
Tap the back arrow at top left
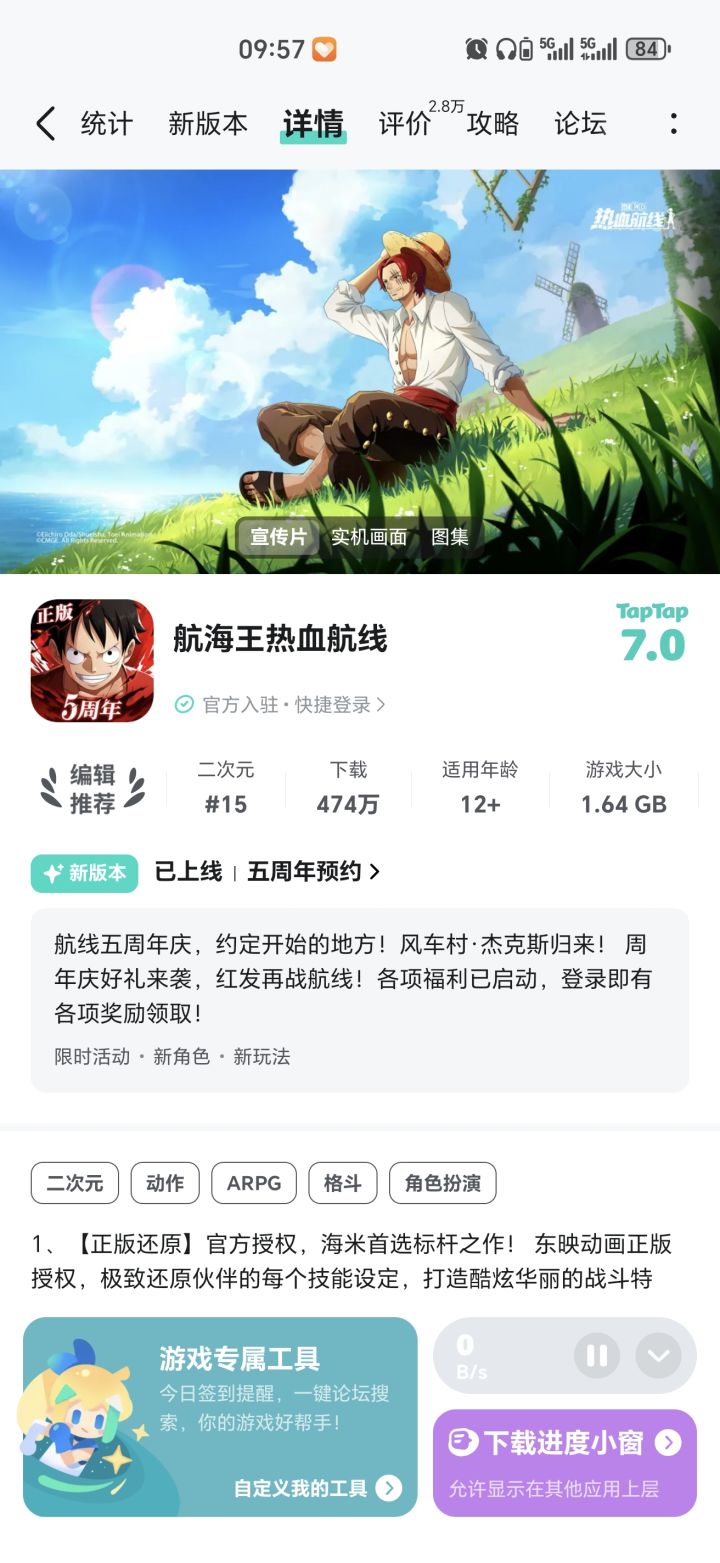point(44,122)
